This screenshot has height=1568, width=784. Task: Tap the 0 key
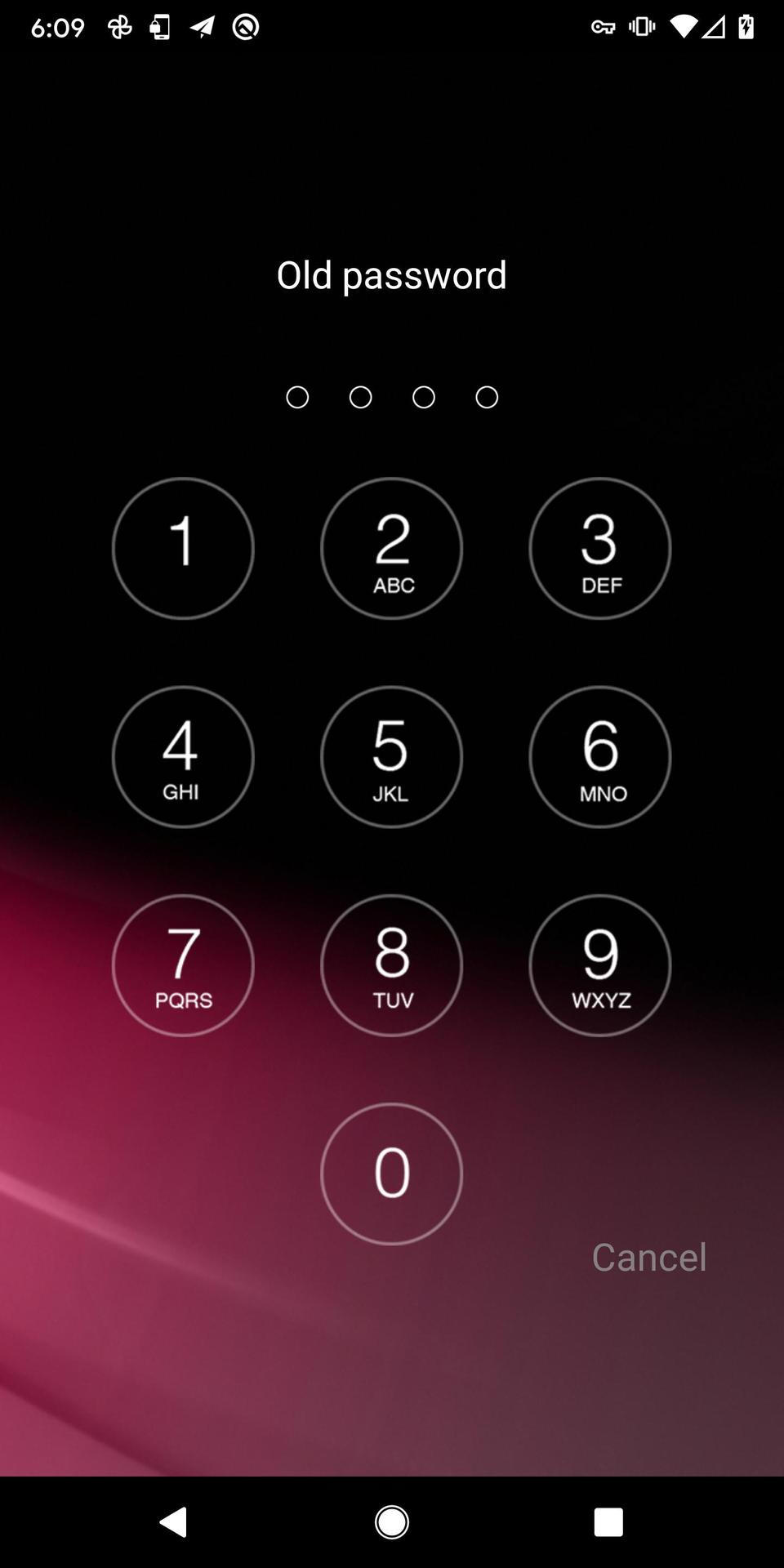391,1174
